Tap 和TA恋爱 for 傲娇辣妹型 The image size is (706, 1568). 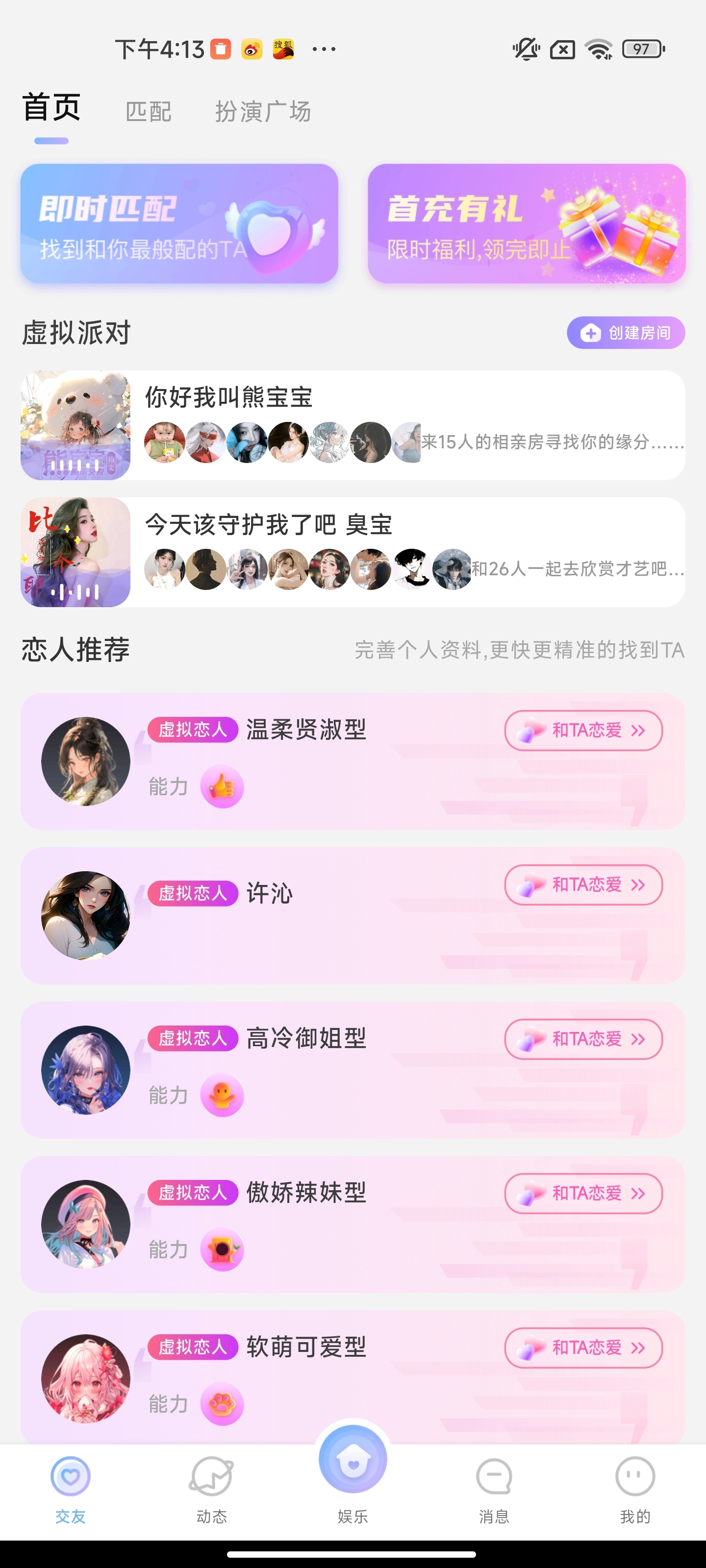[x=583, y=1194]
